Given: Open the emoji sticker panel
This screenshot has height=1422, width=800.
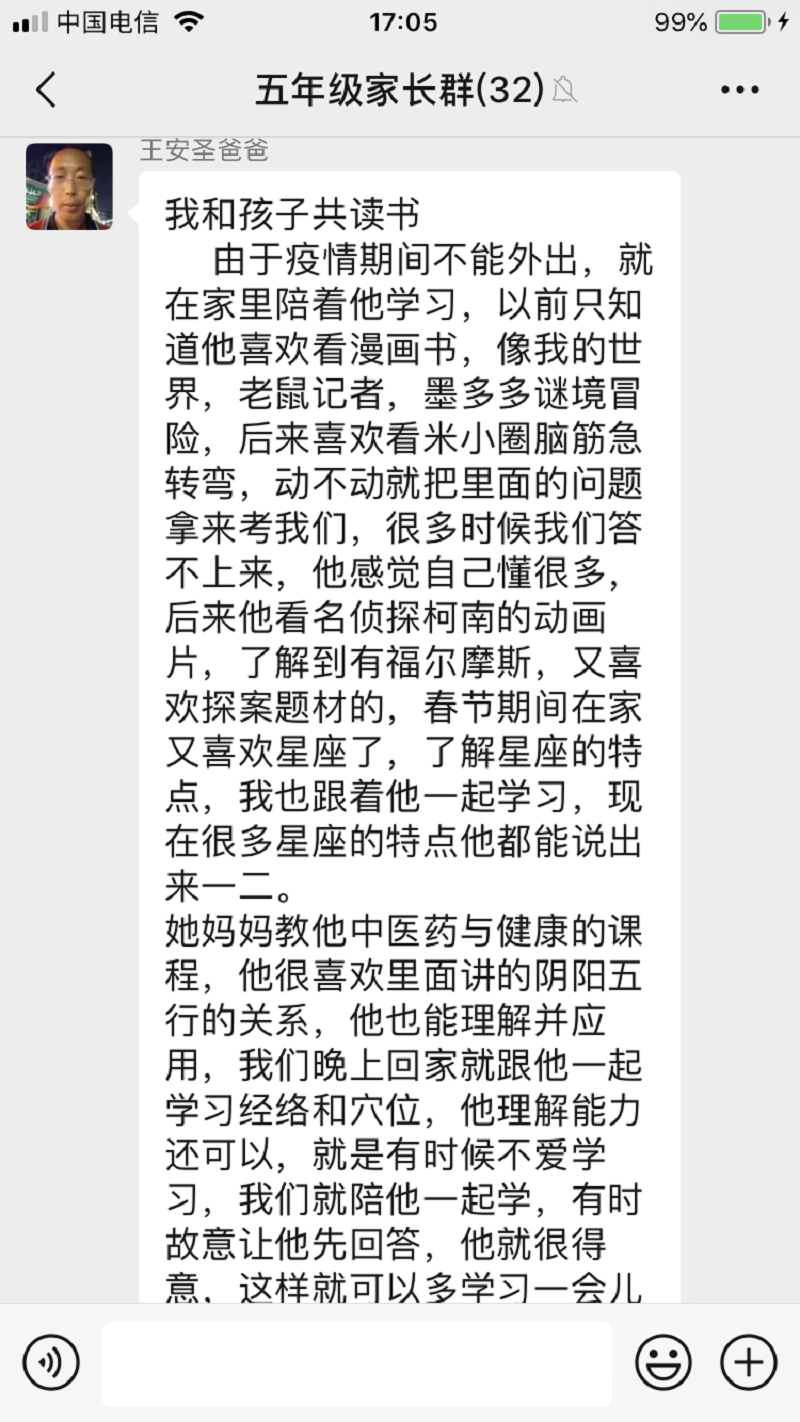Looking at the screenshot, I should [x=663, y=1362].
